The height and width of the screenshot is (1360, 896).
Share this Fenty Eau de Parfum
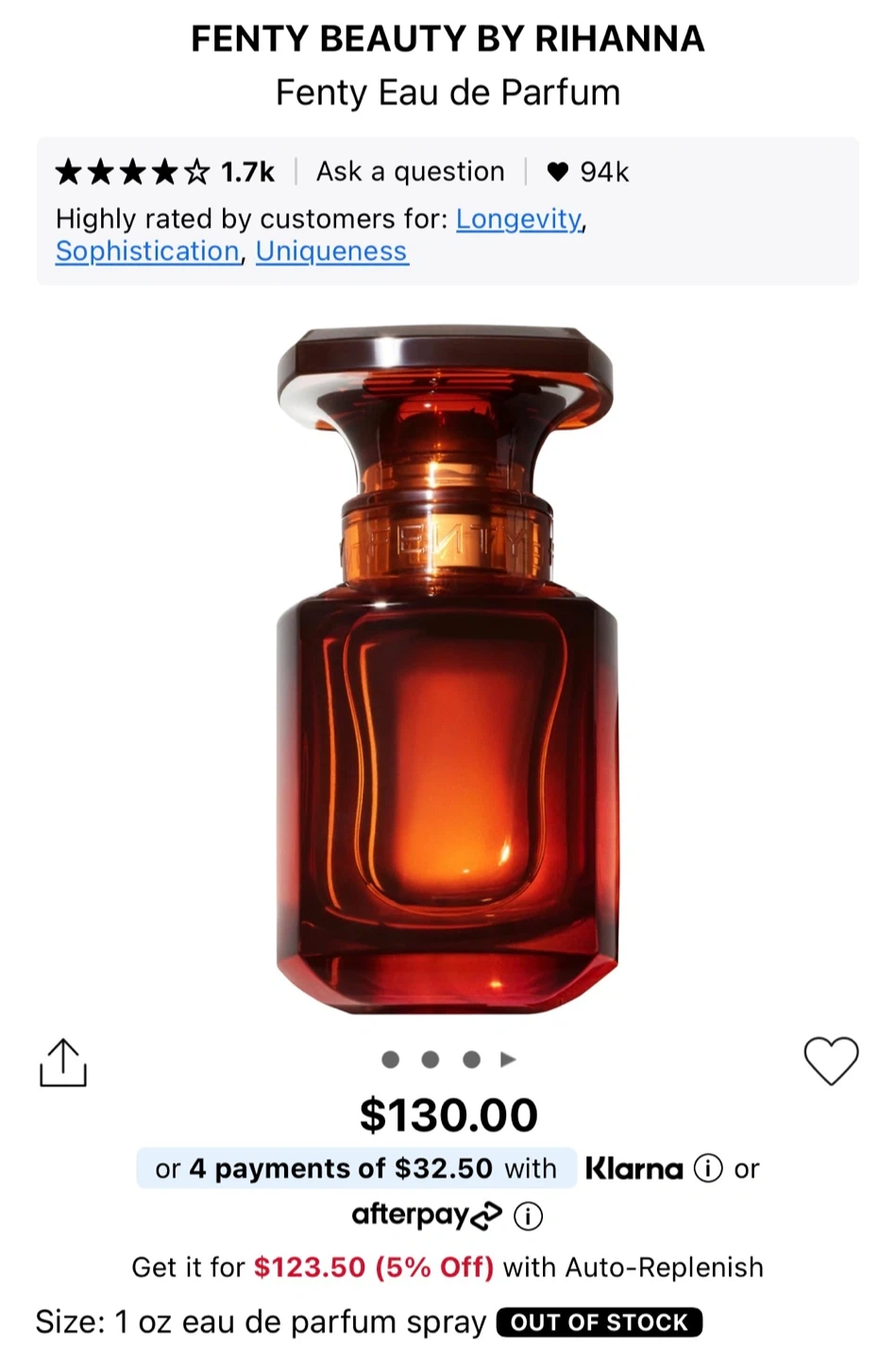tap(63, 1063)
